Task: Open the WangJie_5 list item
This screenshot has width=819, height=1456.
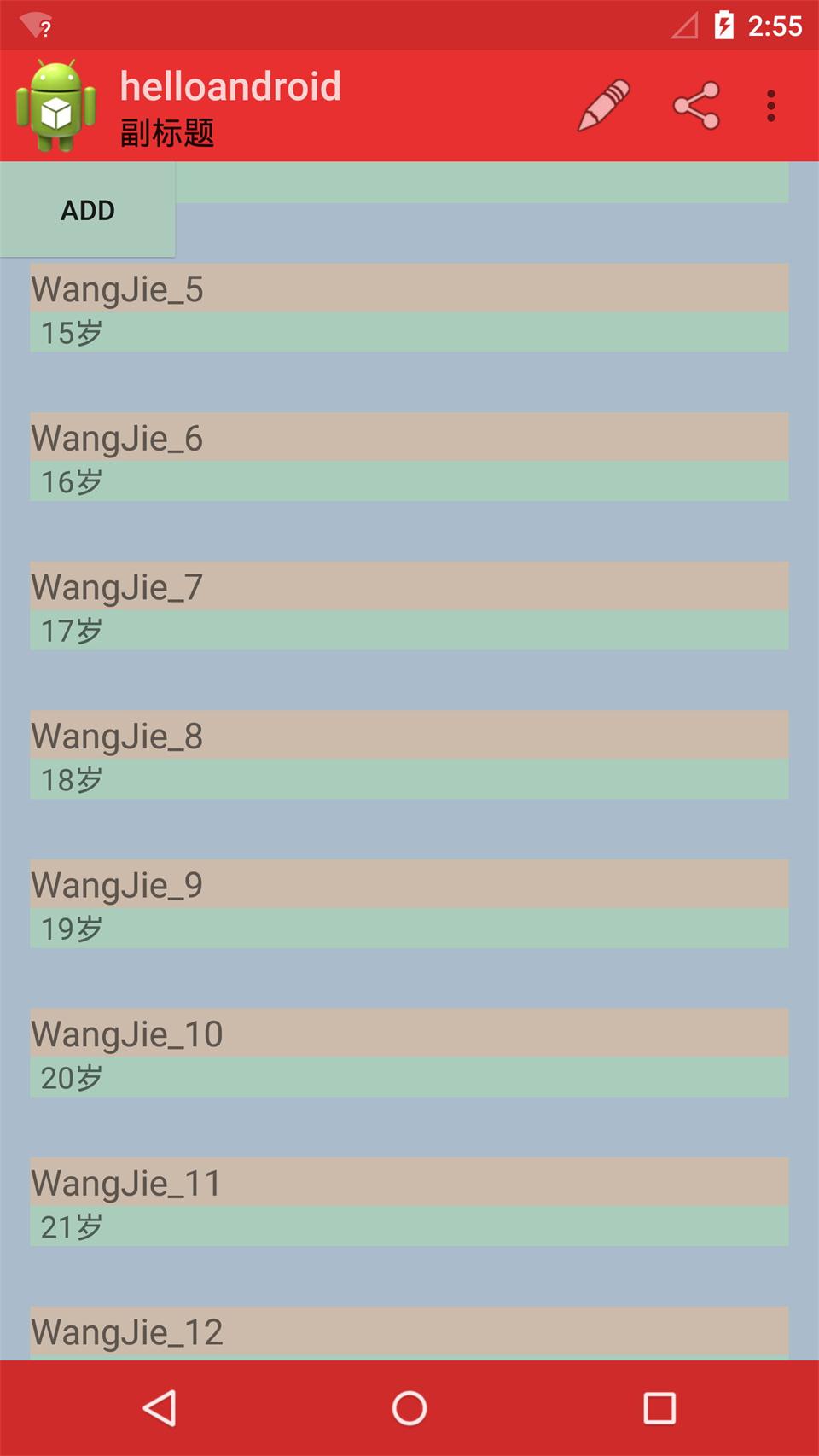Action: tap(409, 308)
